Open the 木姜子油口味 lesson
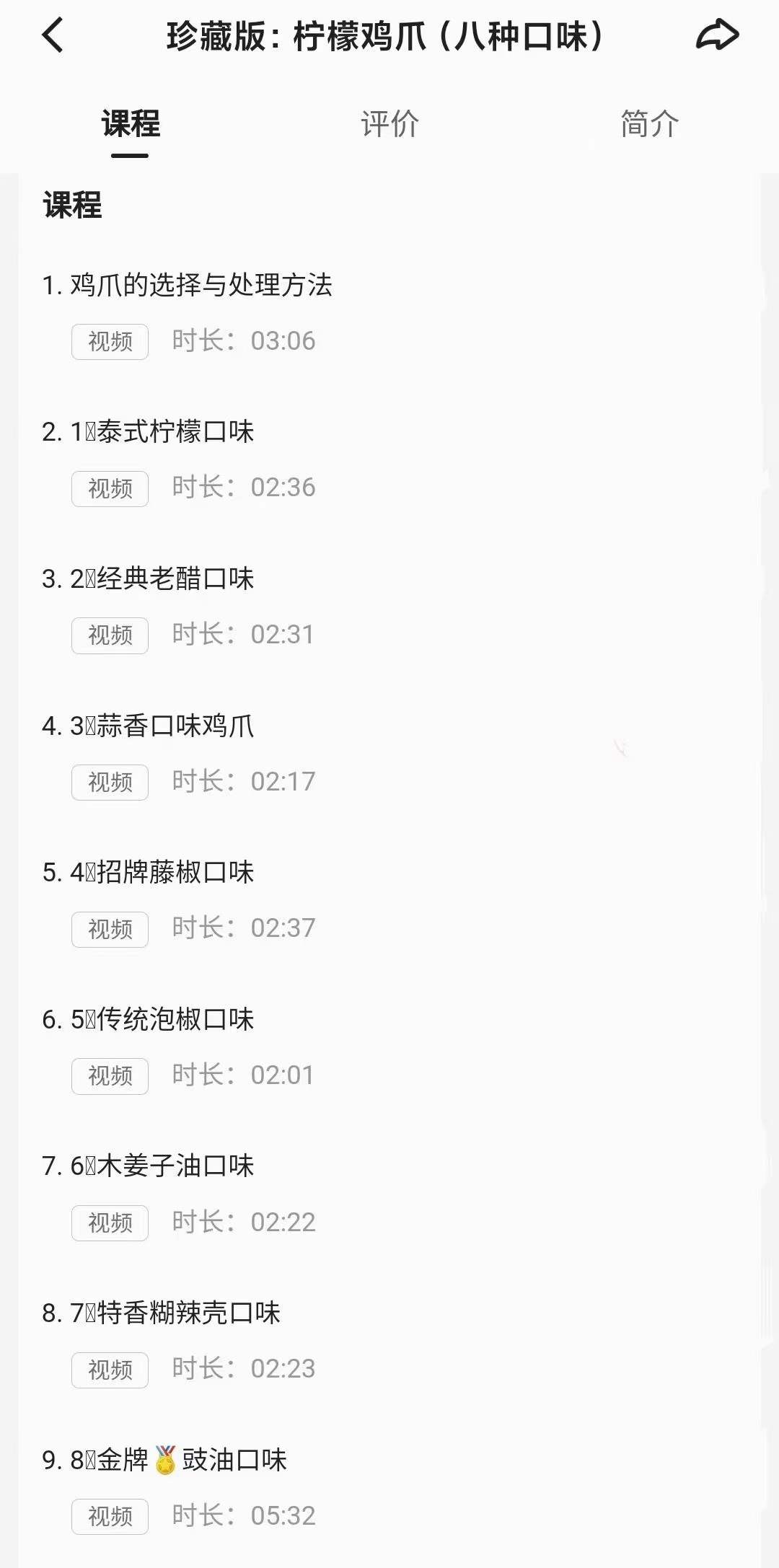779x1568 pixels. click(160, 1166)
